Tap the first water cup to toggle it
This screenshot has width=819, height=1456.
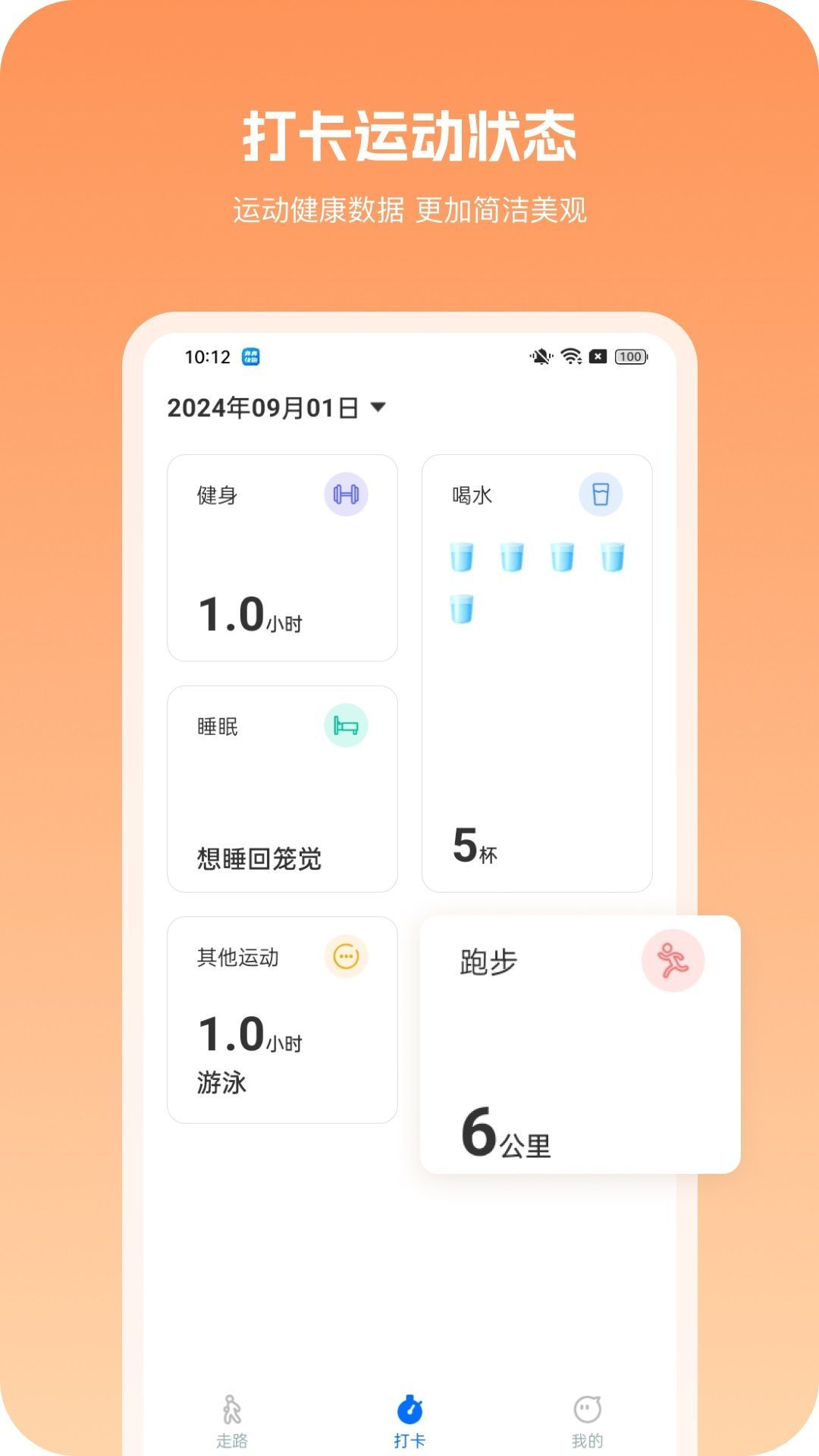point(462,557)
